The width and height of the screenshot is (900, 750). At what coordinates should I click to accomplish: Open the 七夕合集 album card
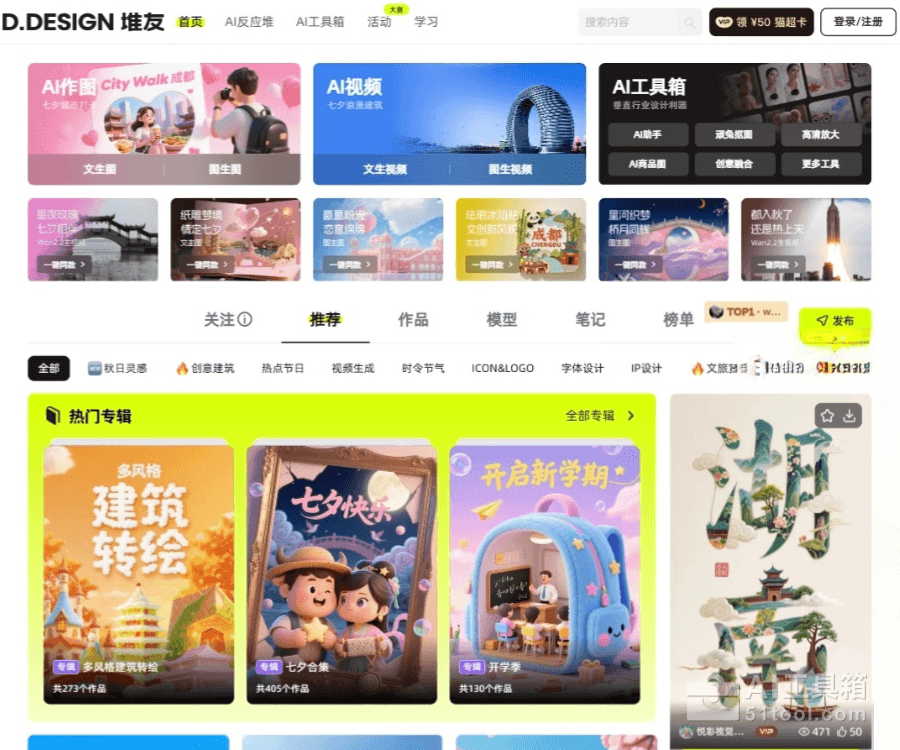coord(341,574)
